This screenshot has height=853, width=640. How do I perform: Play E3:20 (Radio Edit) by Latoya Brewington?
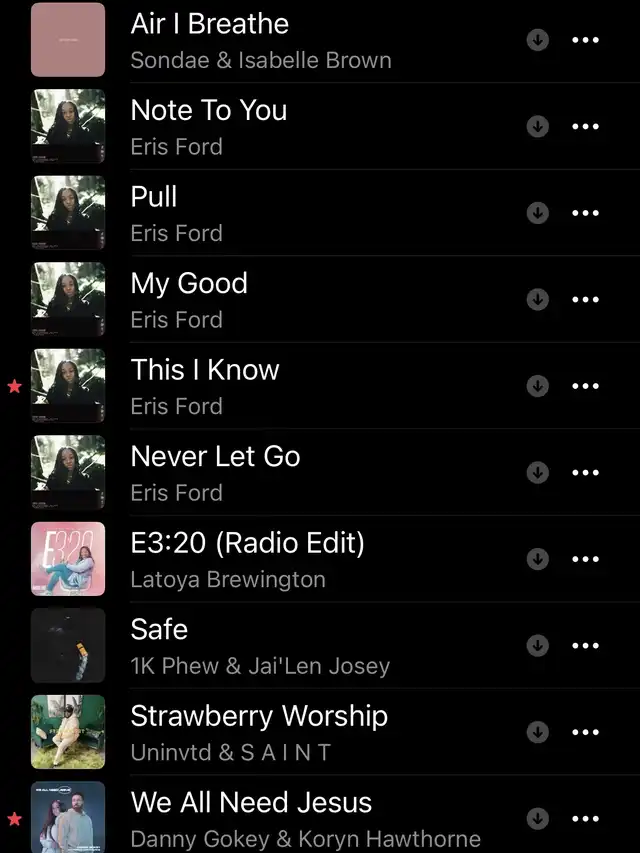tap(260, 559)
